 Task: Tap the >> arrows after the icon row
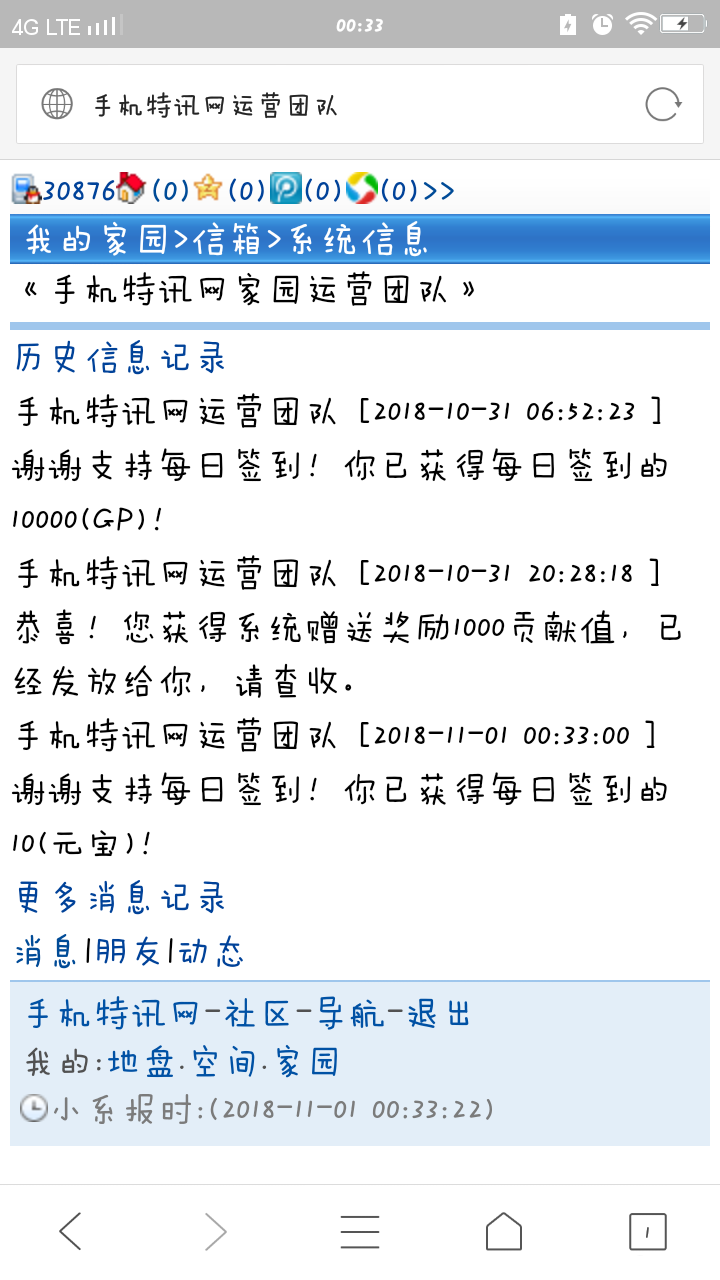tap(438, 189)
